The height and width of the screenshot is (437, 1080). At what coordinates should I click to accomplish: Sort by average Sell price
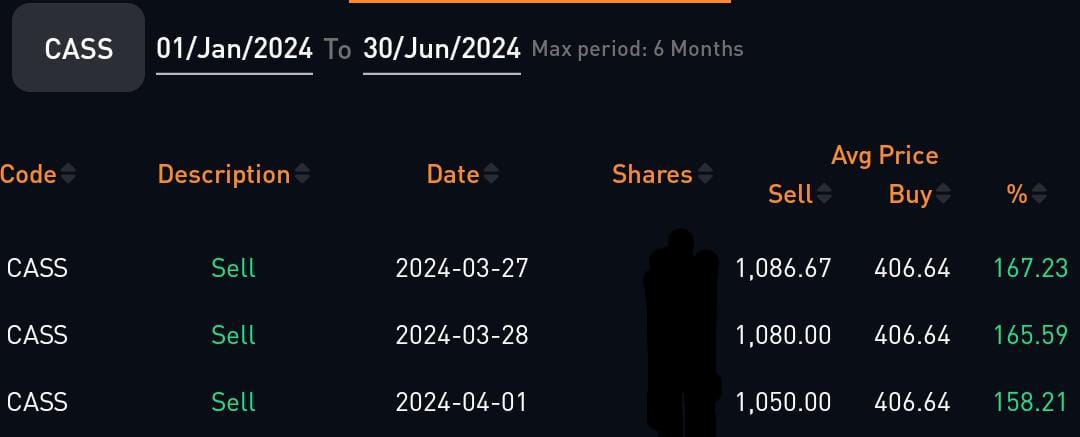[799, 194]
